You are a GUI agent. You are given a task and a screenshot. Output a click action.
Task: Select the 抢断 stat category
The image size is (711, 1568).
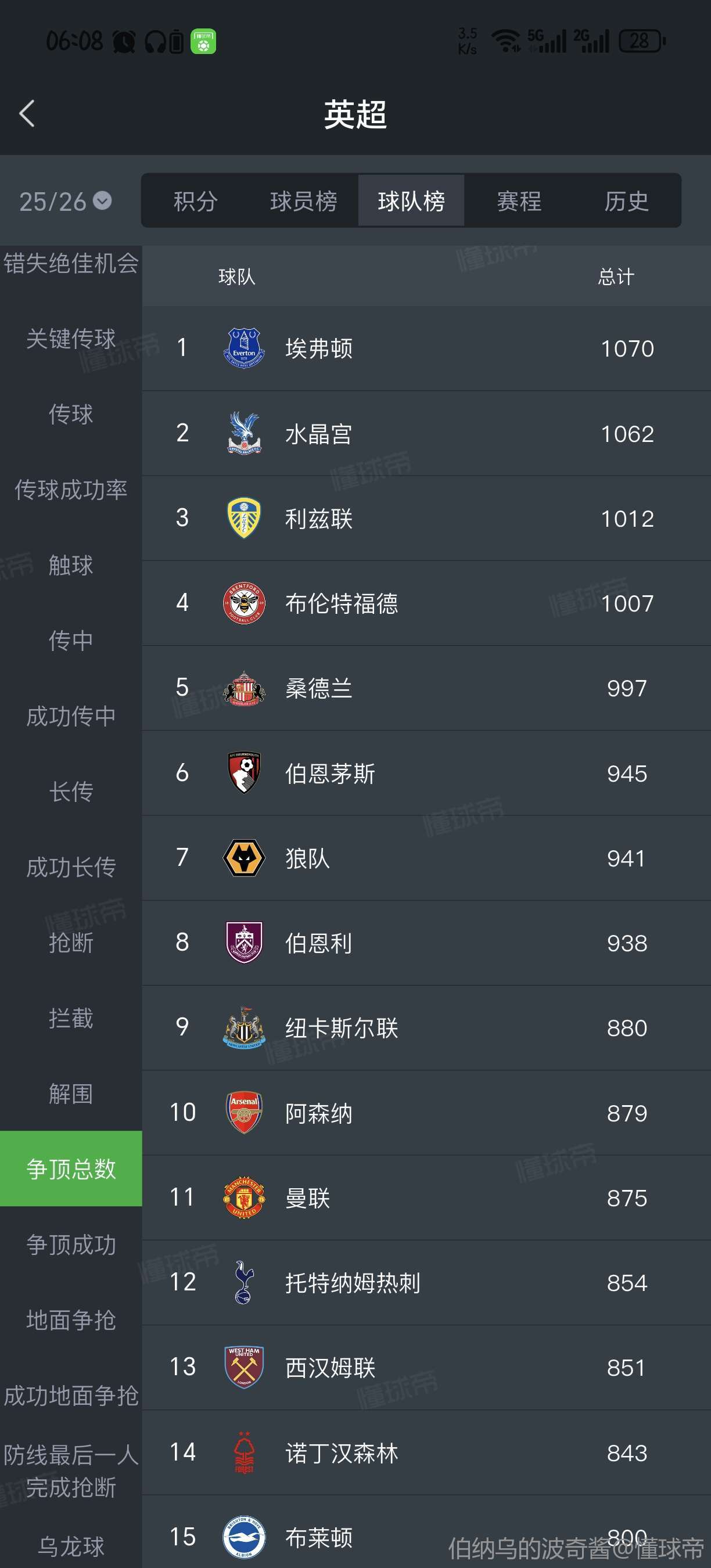click(71, 943)
